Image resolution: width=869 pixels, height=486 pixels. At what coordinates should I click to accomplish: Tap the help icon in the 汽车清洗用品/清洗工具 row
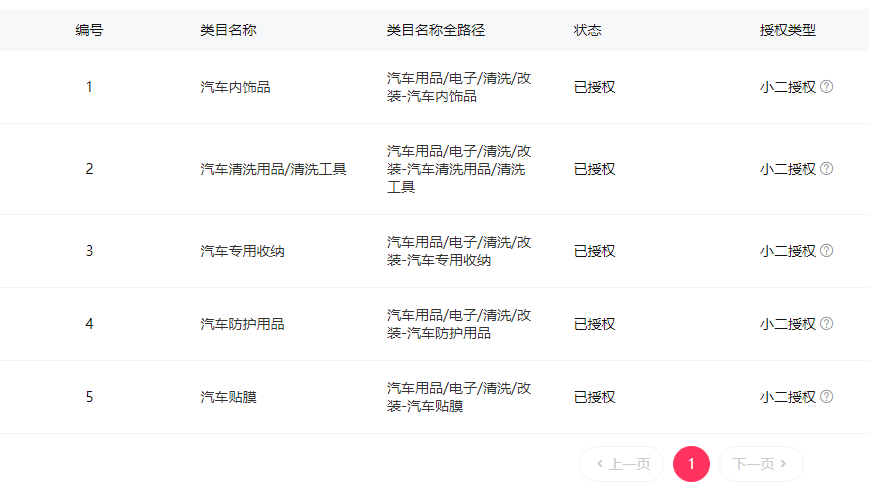tap(826, 169)
